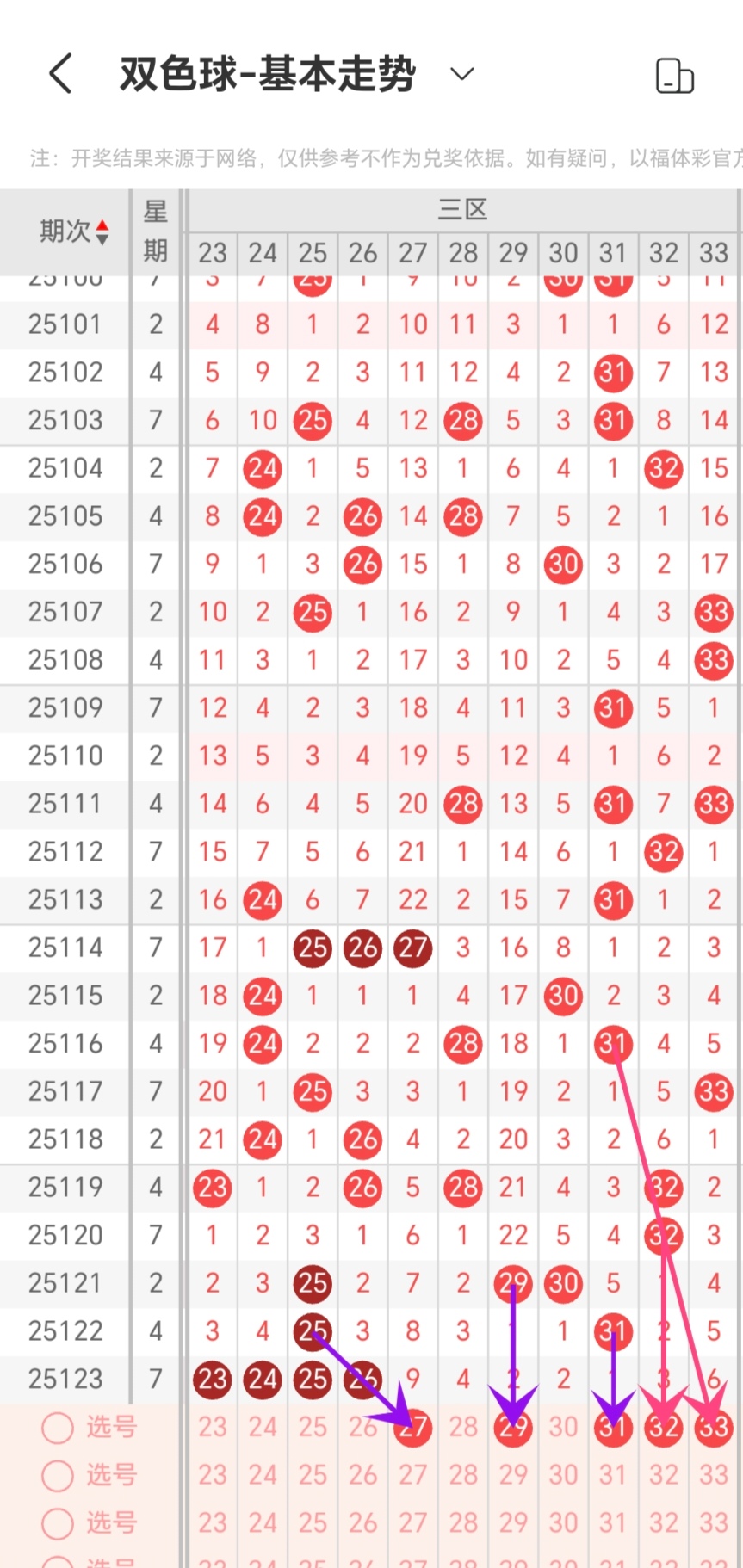Screen dimensions: 743x1568
Task: Remove highlighted ball 32 from the 选号 row
Action: tap(663, 1428)
